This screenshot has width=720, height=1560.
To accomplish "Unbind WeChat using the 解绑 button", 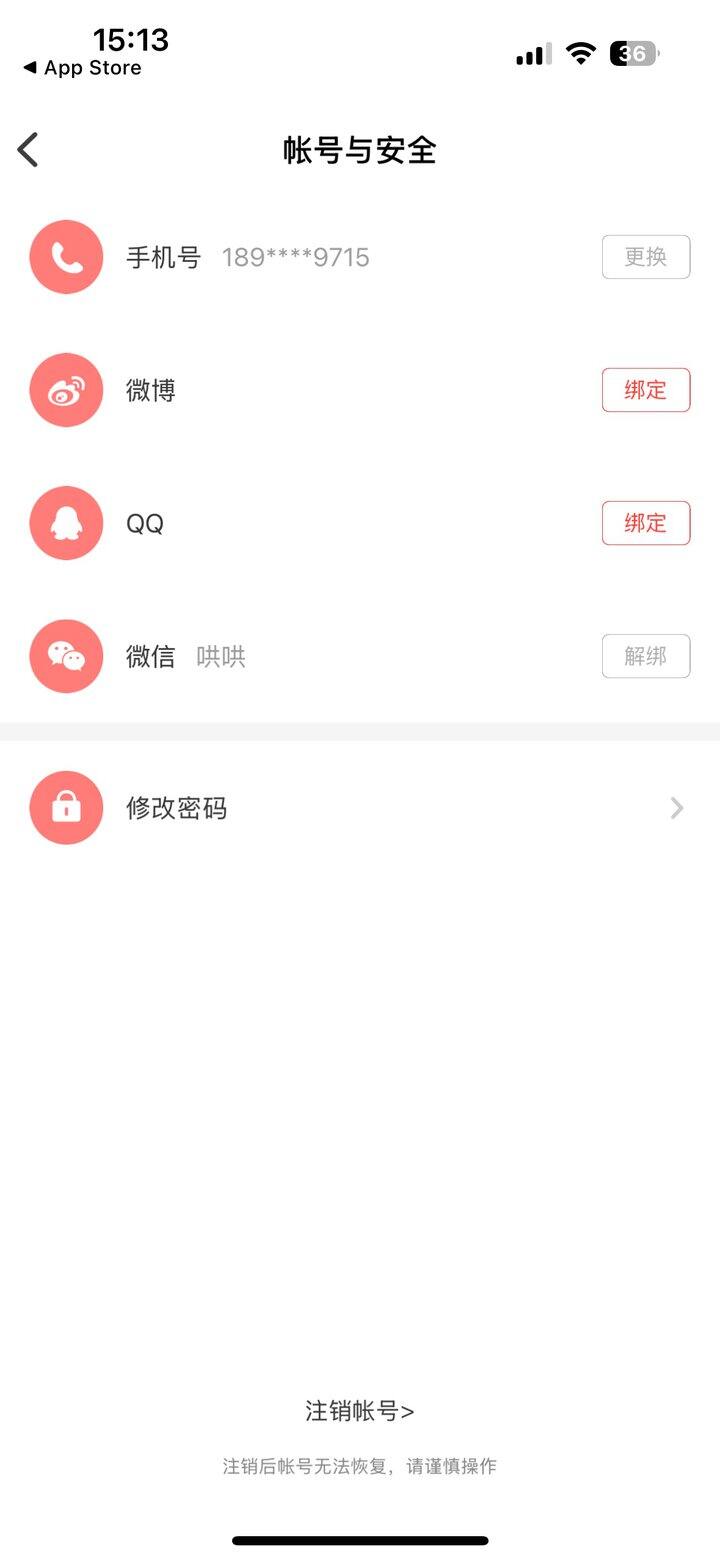I will [x=645, y=656].
